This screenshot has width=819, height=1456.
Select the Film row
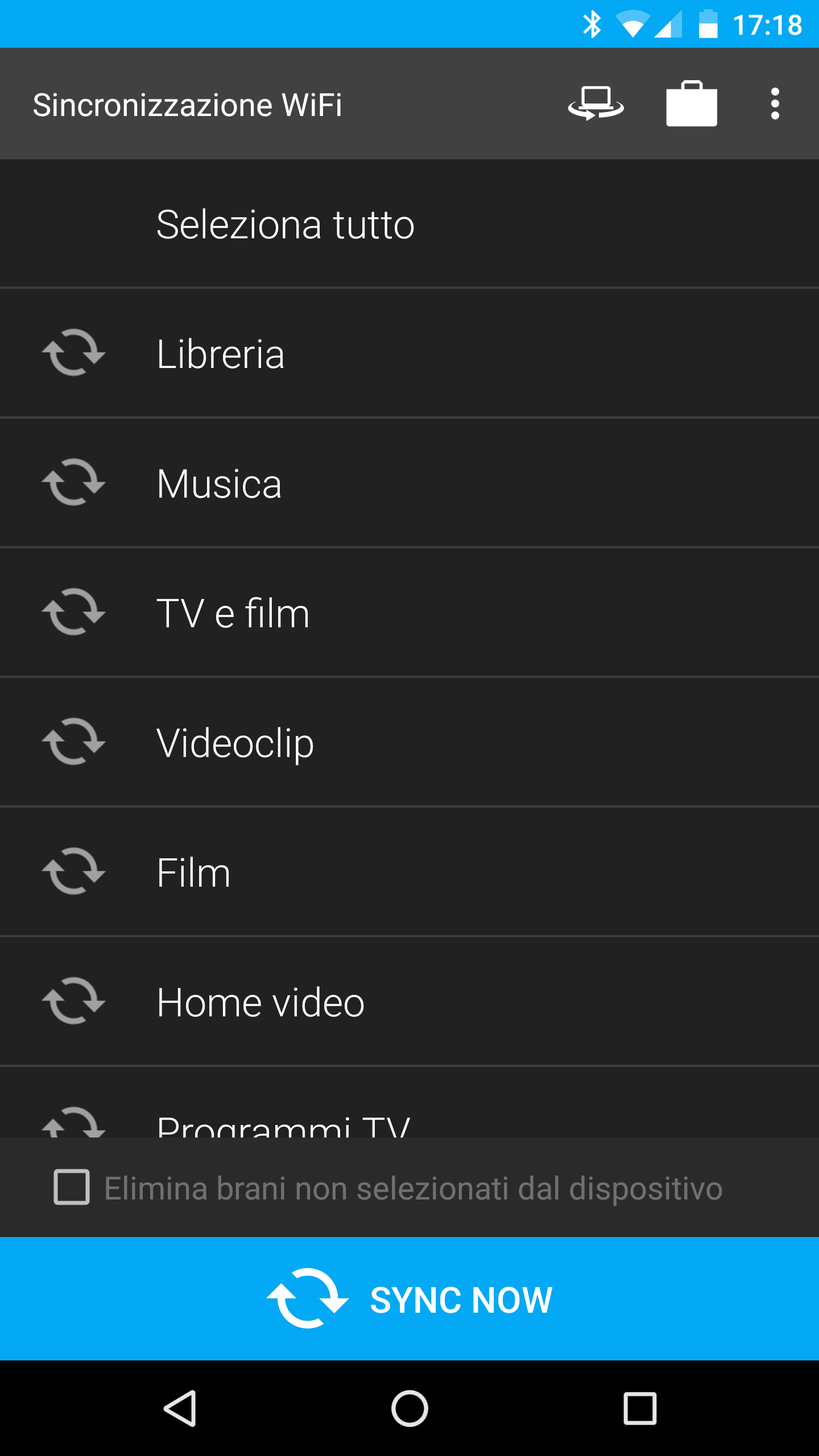pyautogui.click(x=409, y=872)
